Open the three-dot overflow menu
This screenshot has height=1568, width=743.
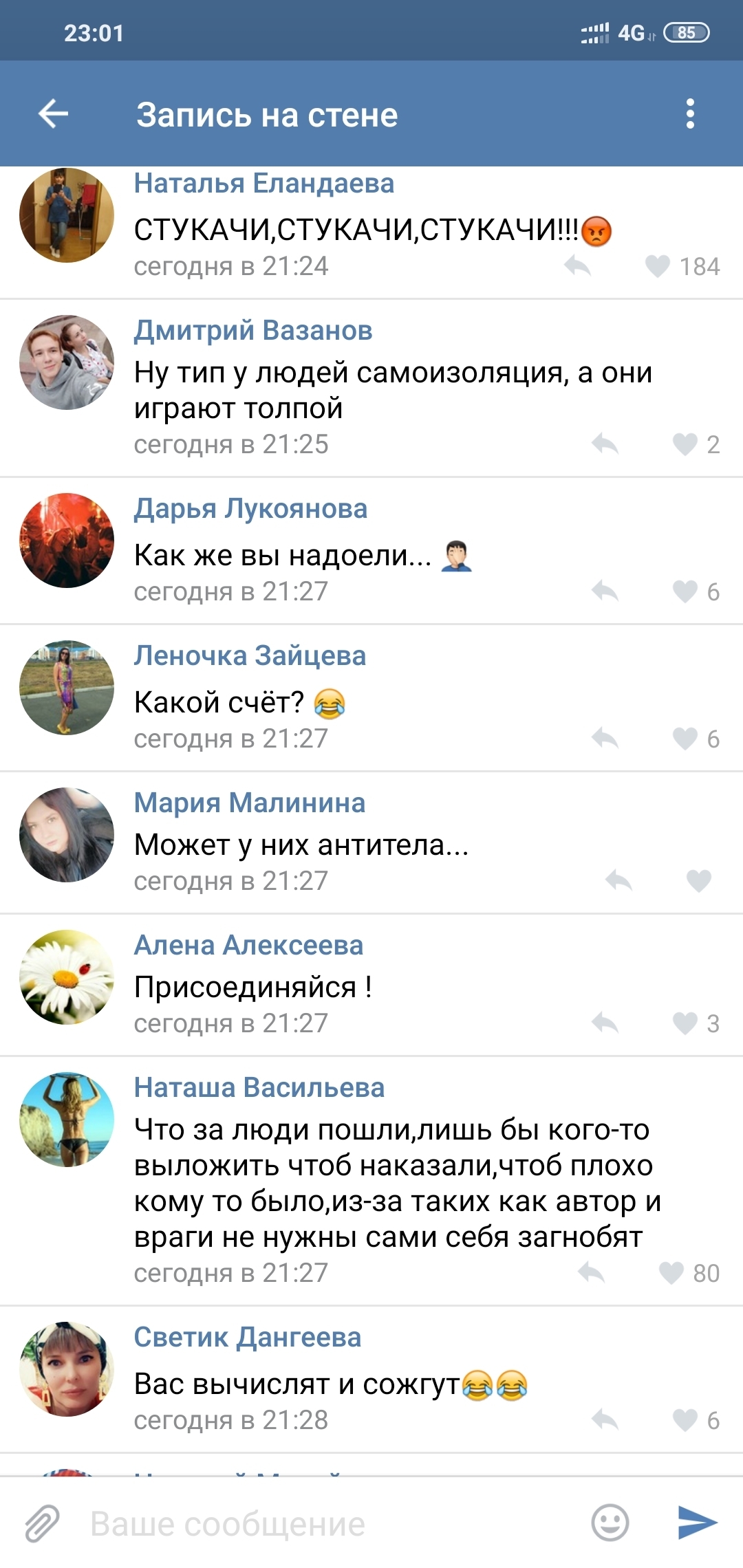690,113
